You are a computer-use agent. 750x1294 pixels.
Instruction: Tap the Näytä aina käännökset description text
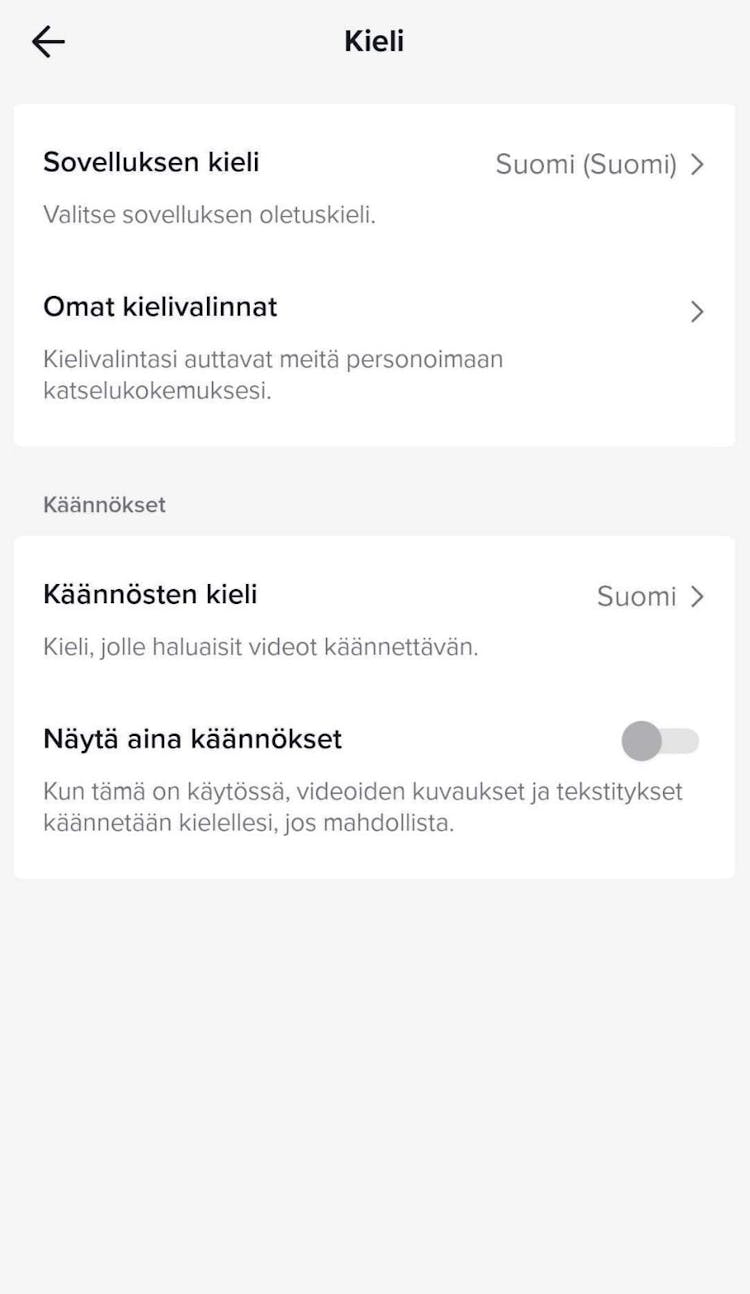click(x=363, y=805)
